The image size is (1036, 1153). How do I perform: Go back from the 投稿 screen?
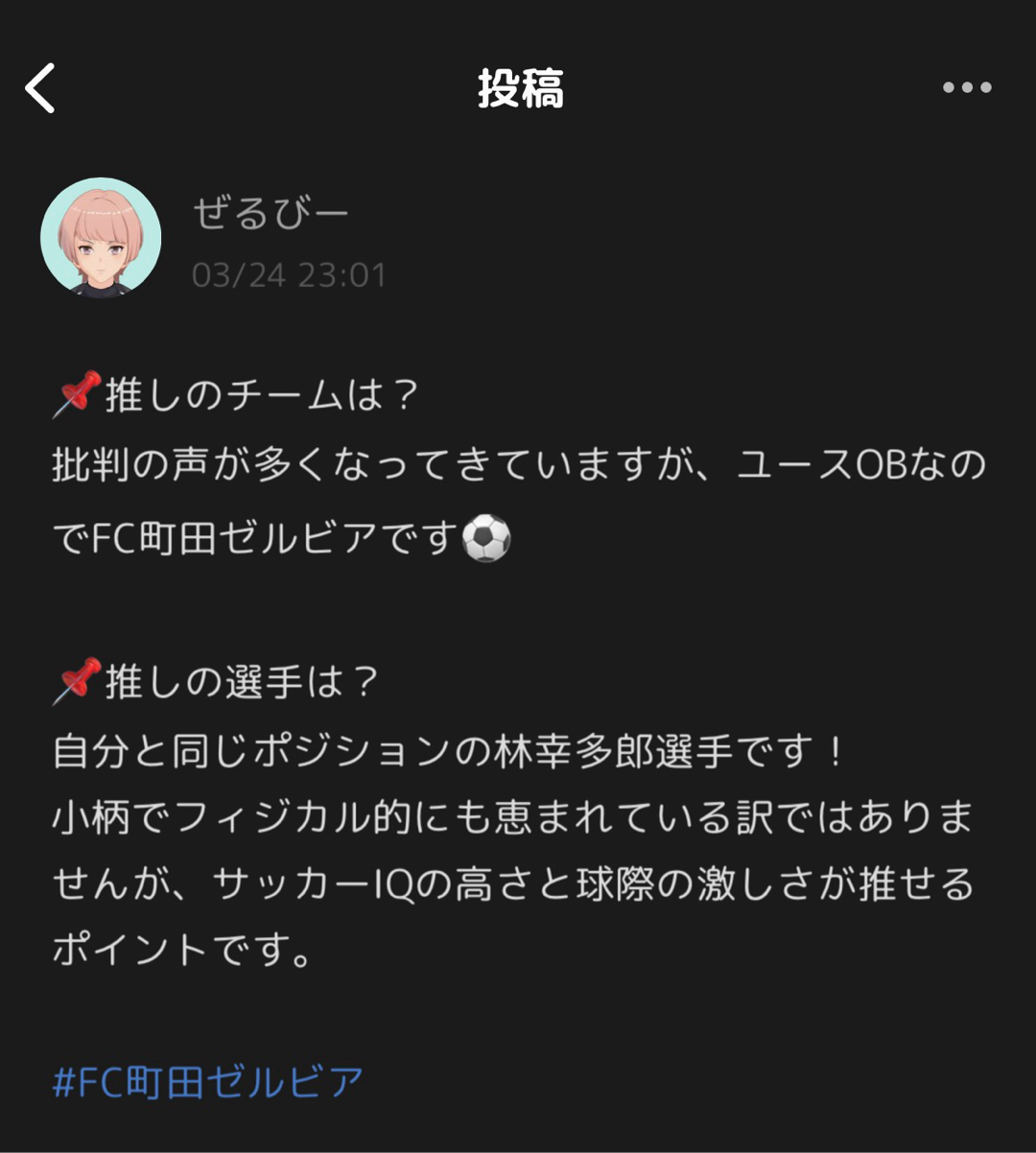40,88
